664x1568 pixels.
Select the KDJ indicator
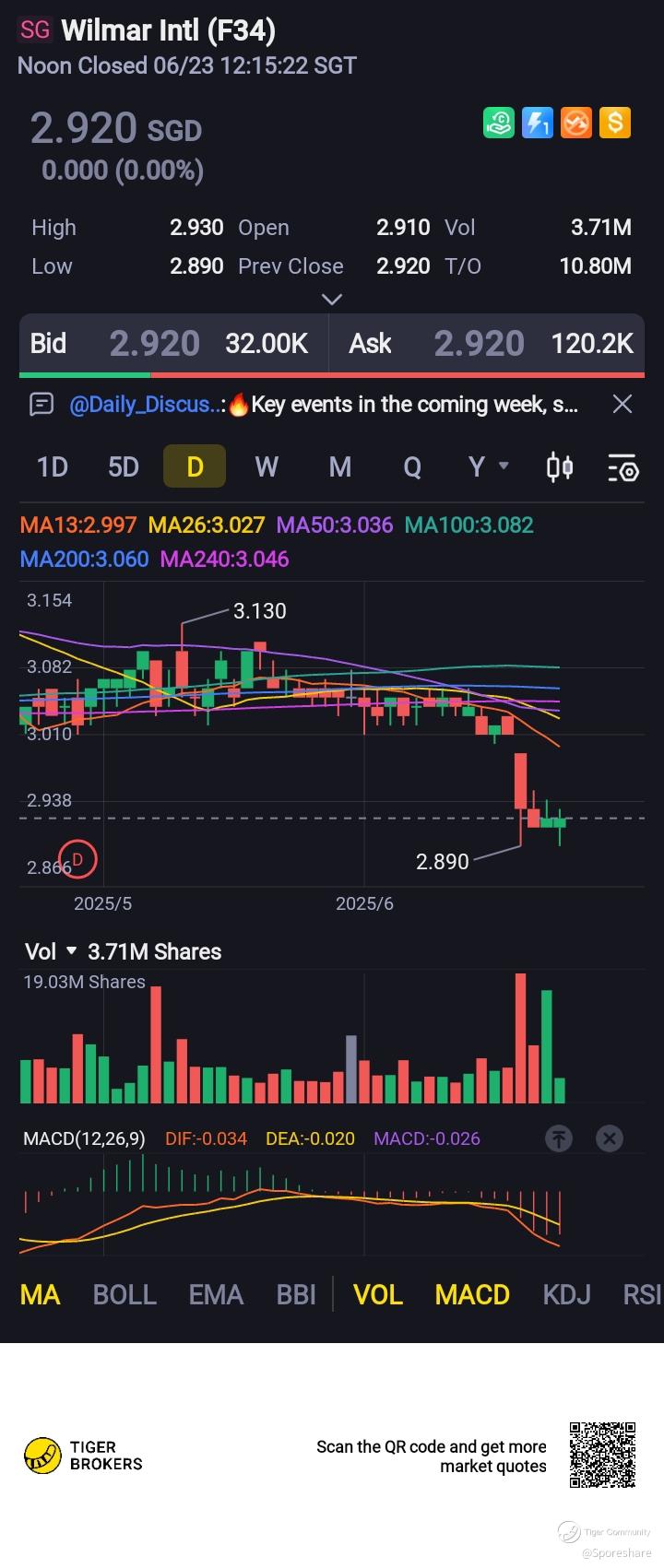tap(566, 1294)
